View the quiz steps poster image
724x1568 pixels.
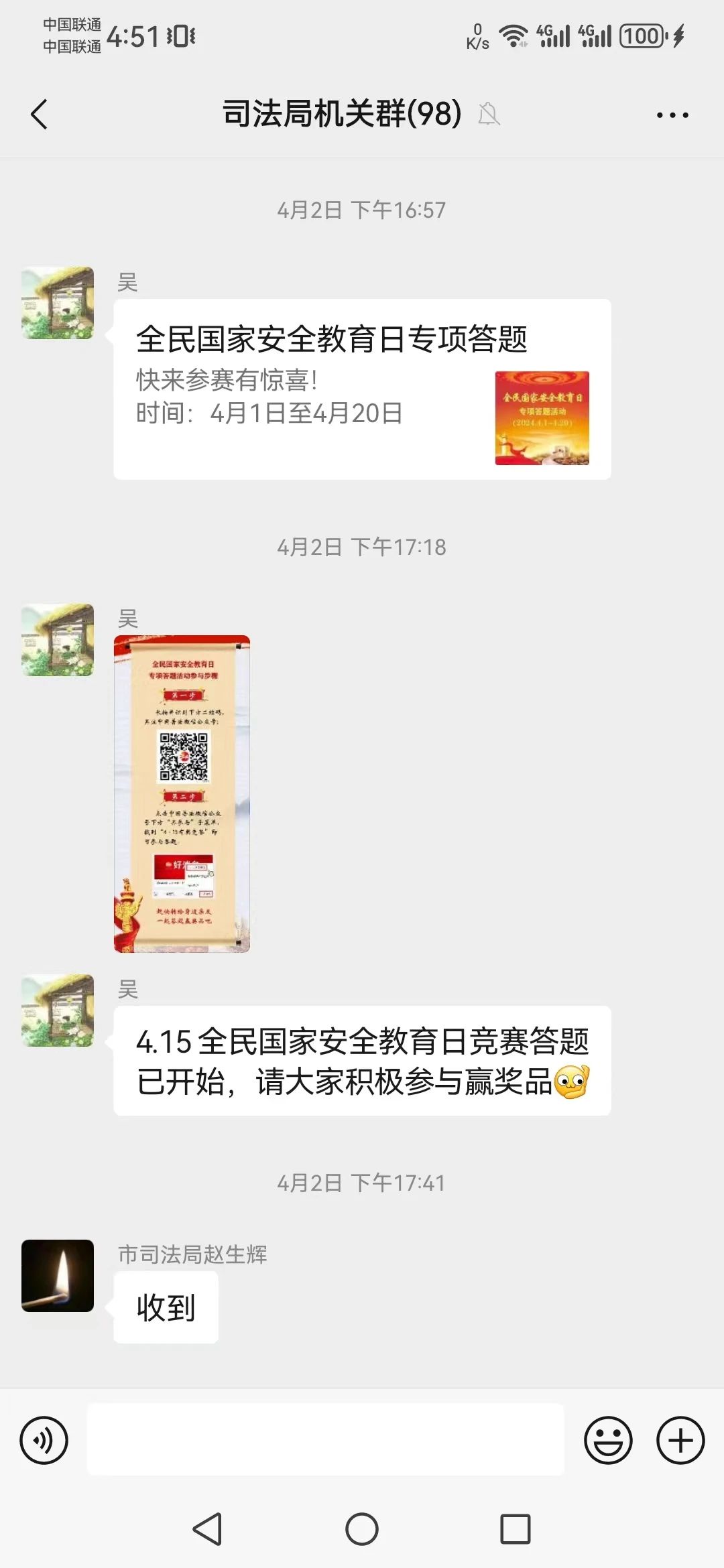pyautogui.click(x=182, y=793)
